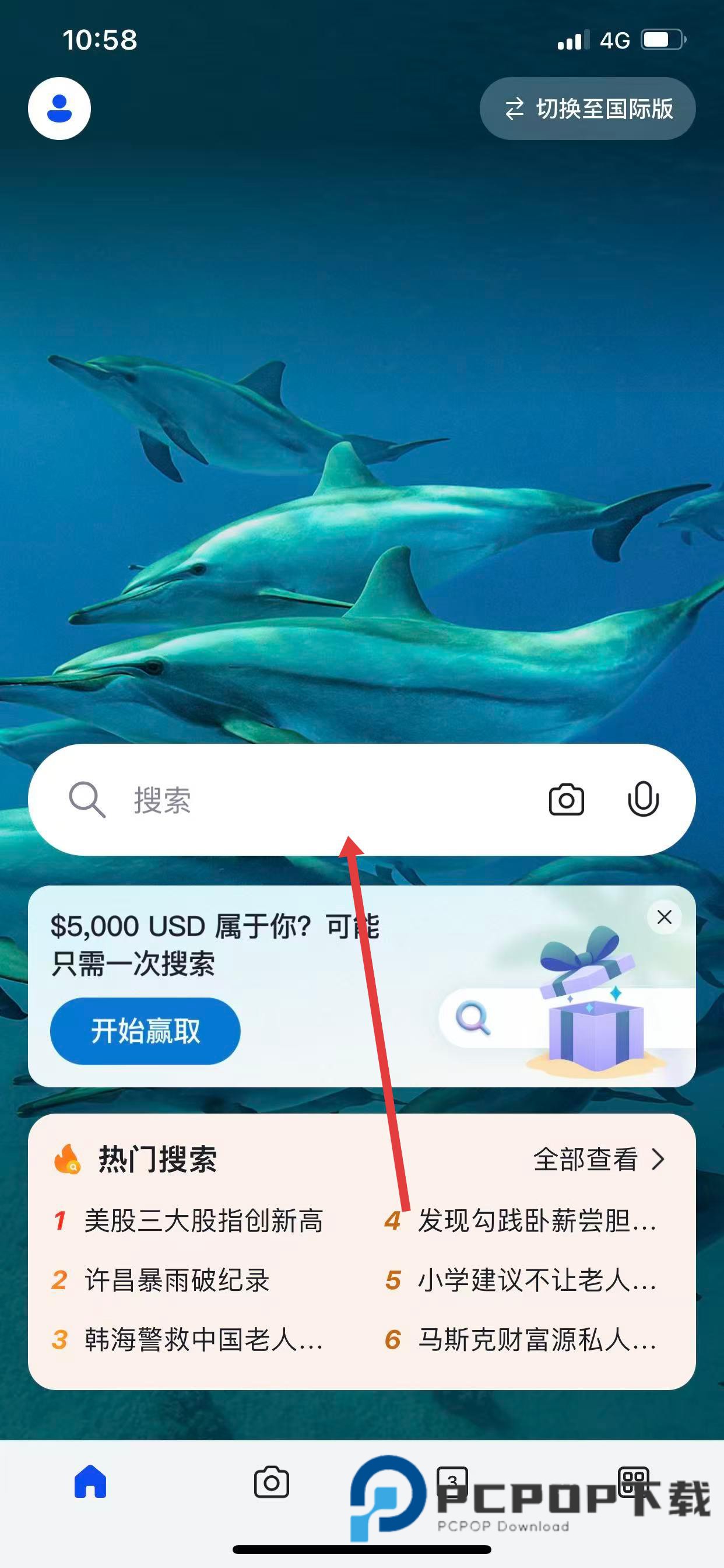Open the apps grid tab

[x=633, y=1480]
